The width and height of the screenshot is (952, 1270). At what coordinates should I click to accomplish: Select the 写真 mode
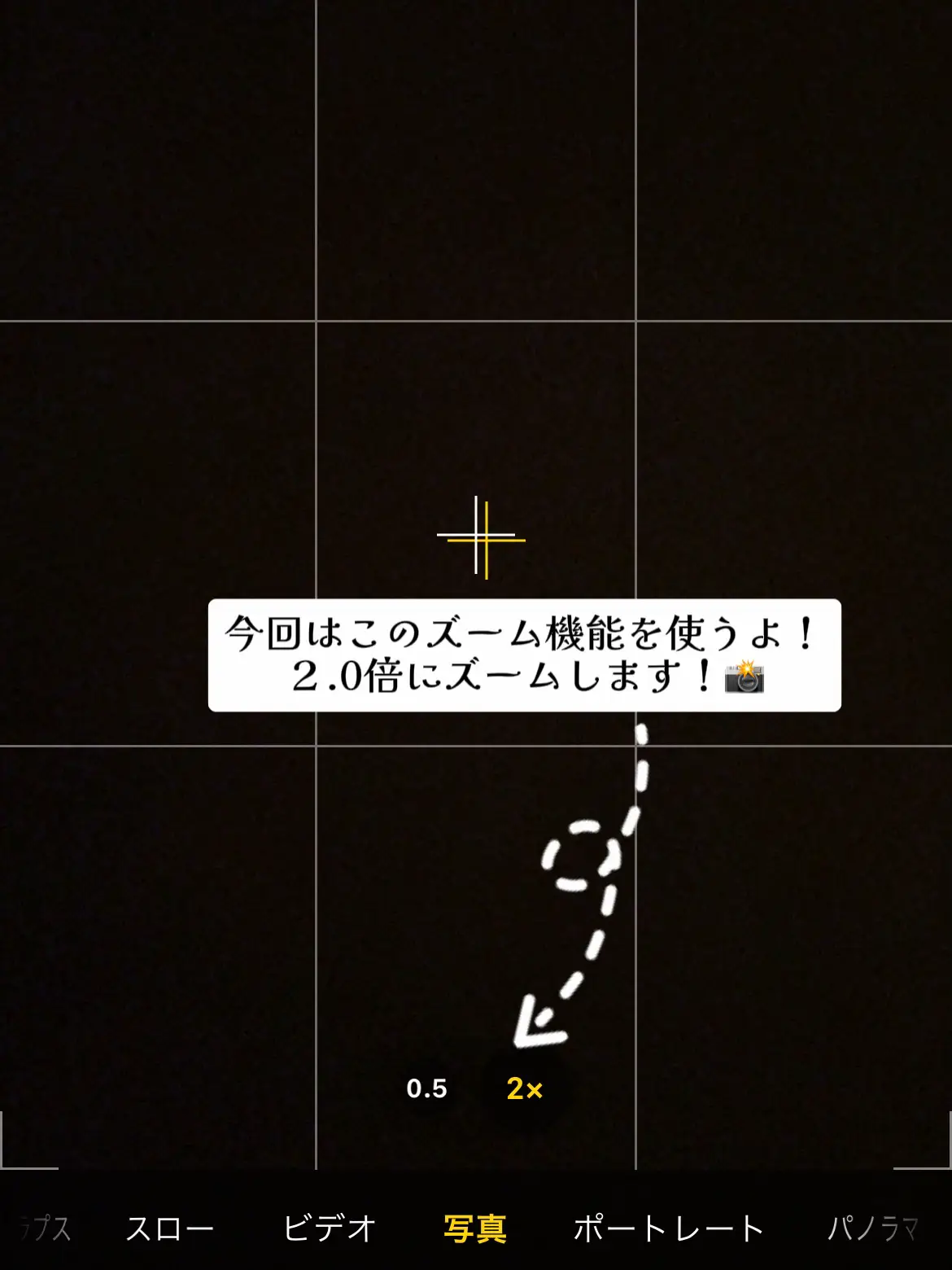475,1228
